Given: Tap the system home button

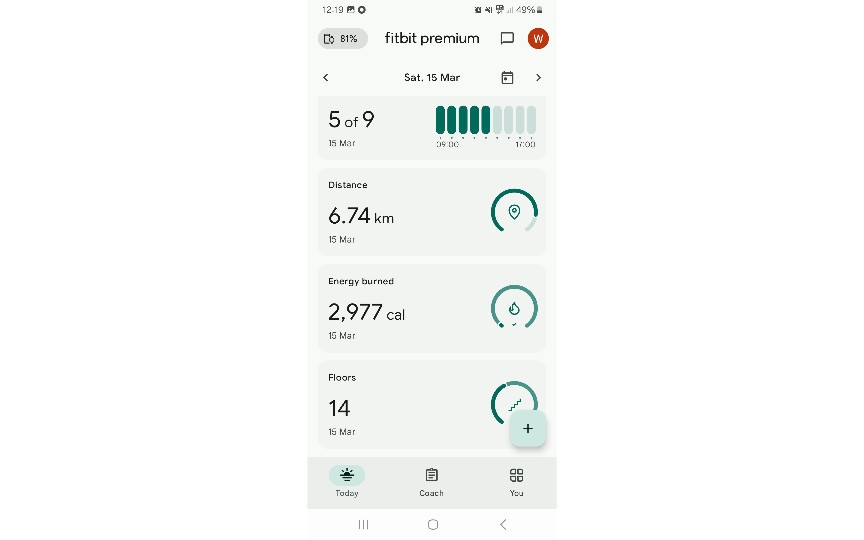Looking at the screenshot, I should [433, 524].
